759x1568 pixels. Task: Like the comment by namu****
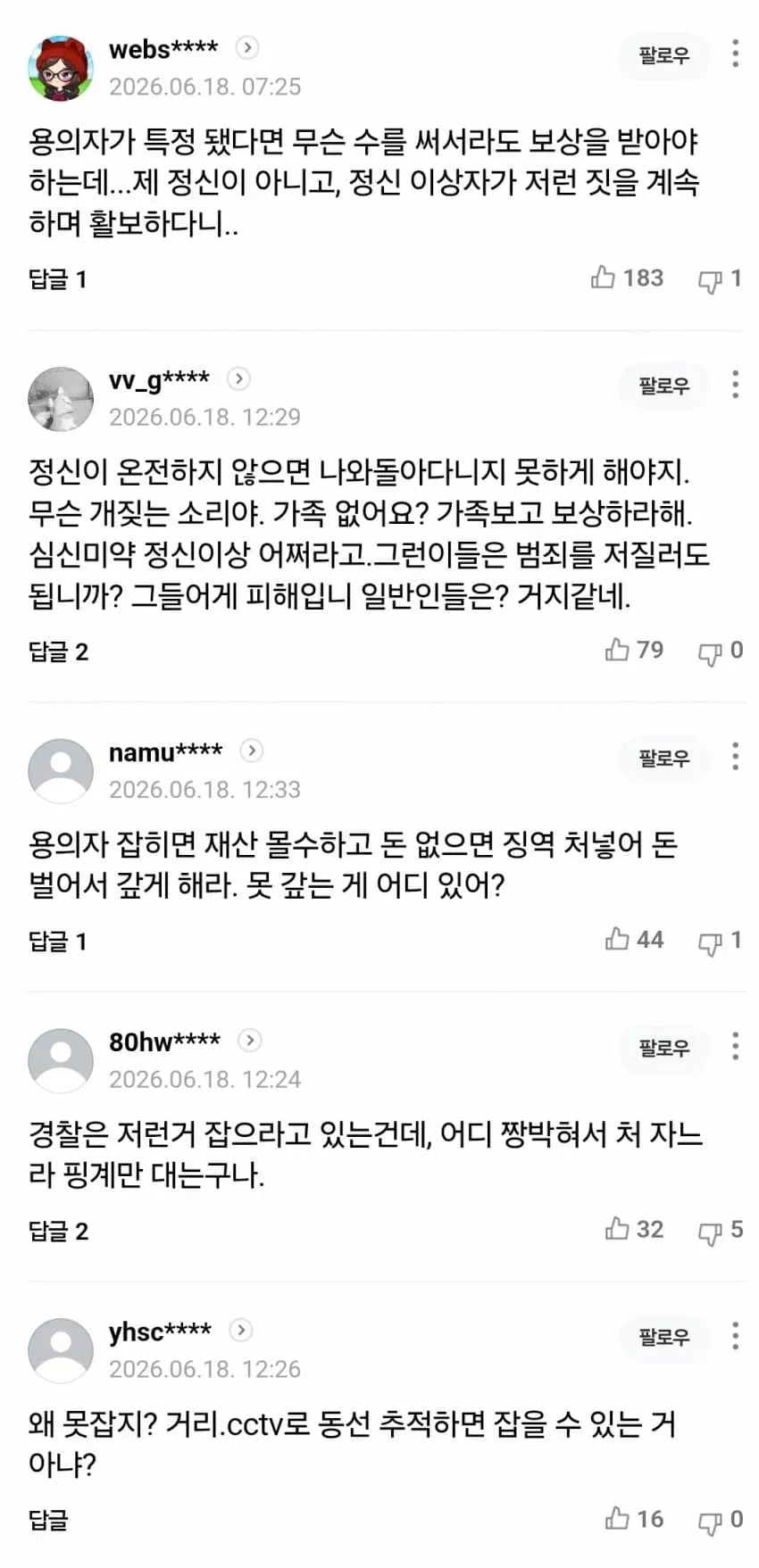point(634,940)
